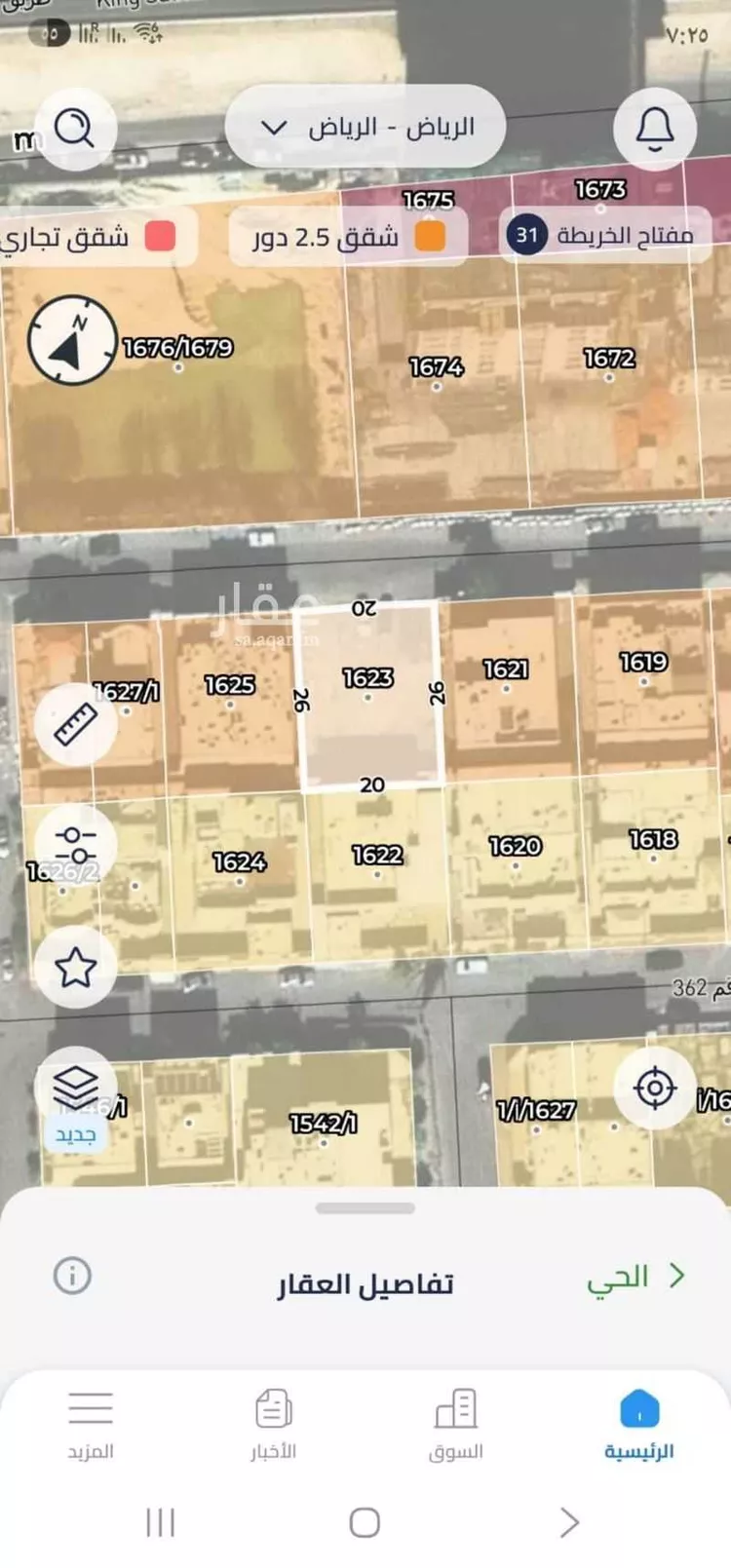The height and width of the screenshot is (1568, 731).
Task: Switch to the السوق market tab
Action: point(455,1425)
